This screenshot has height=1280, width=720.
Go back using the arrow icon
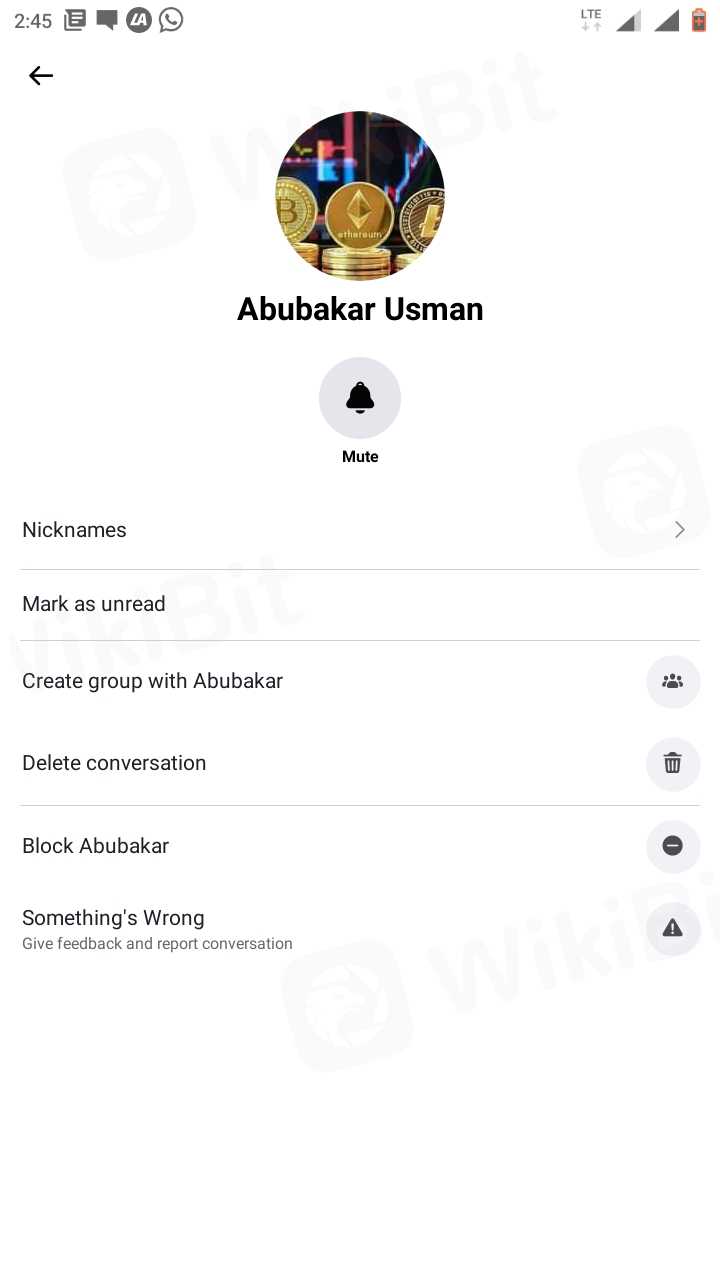(41, 76)
